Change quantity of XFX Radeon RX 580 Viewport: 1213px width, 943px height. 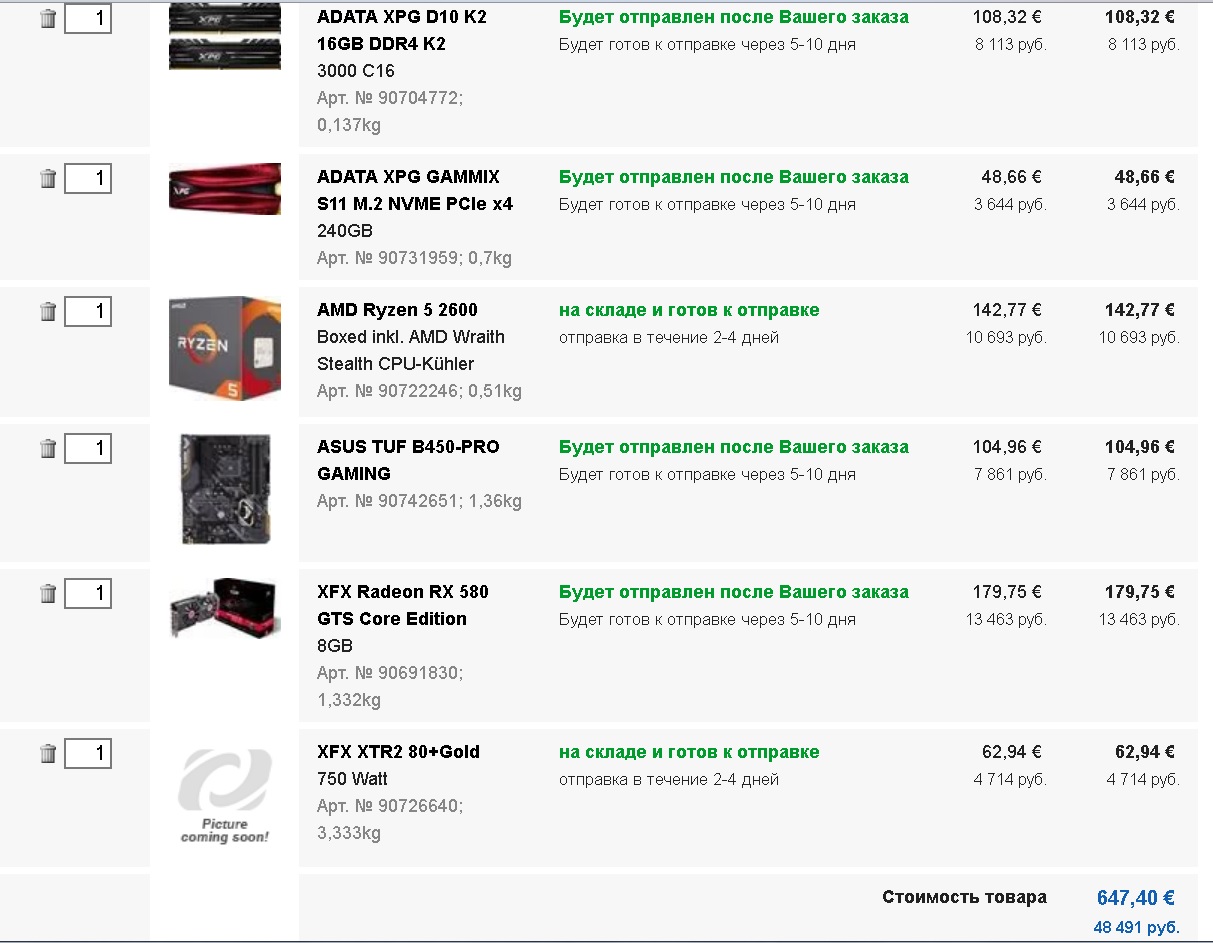coord(88,593)
